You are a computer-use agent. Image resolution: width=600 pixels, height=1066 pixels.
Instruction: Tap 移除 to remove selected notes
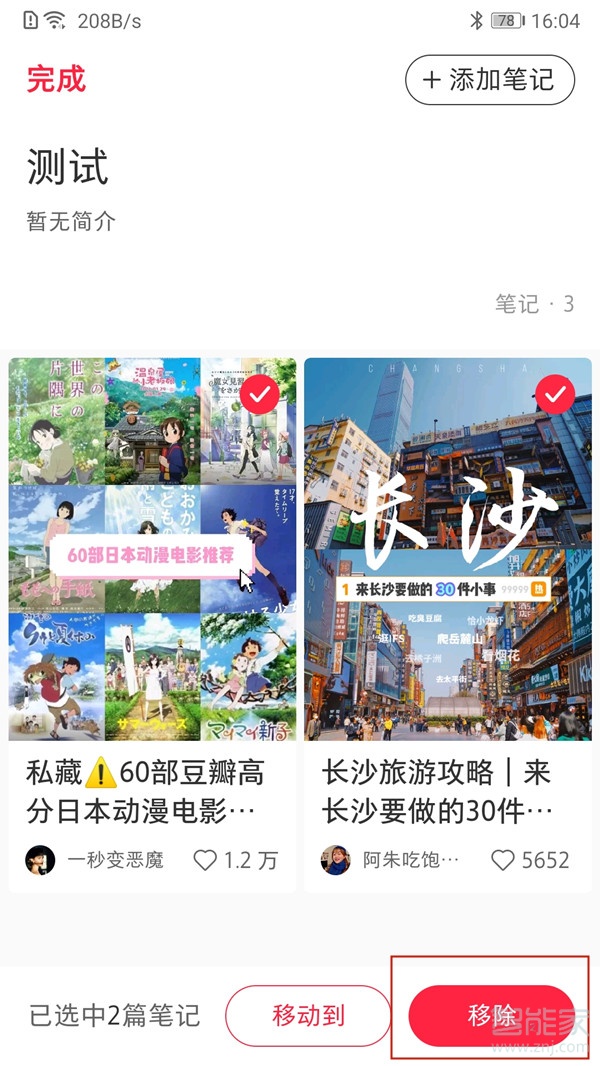click(491, 1016)
